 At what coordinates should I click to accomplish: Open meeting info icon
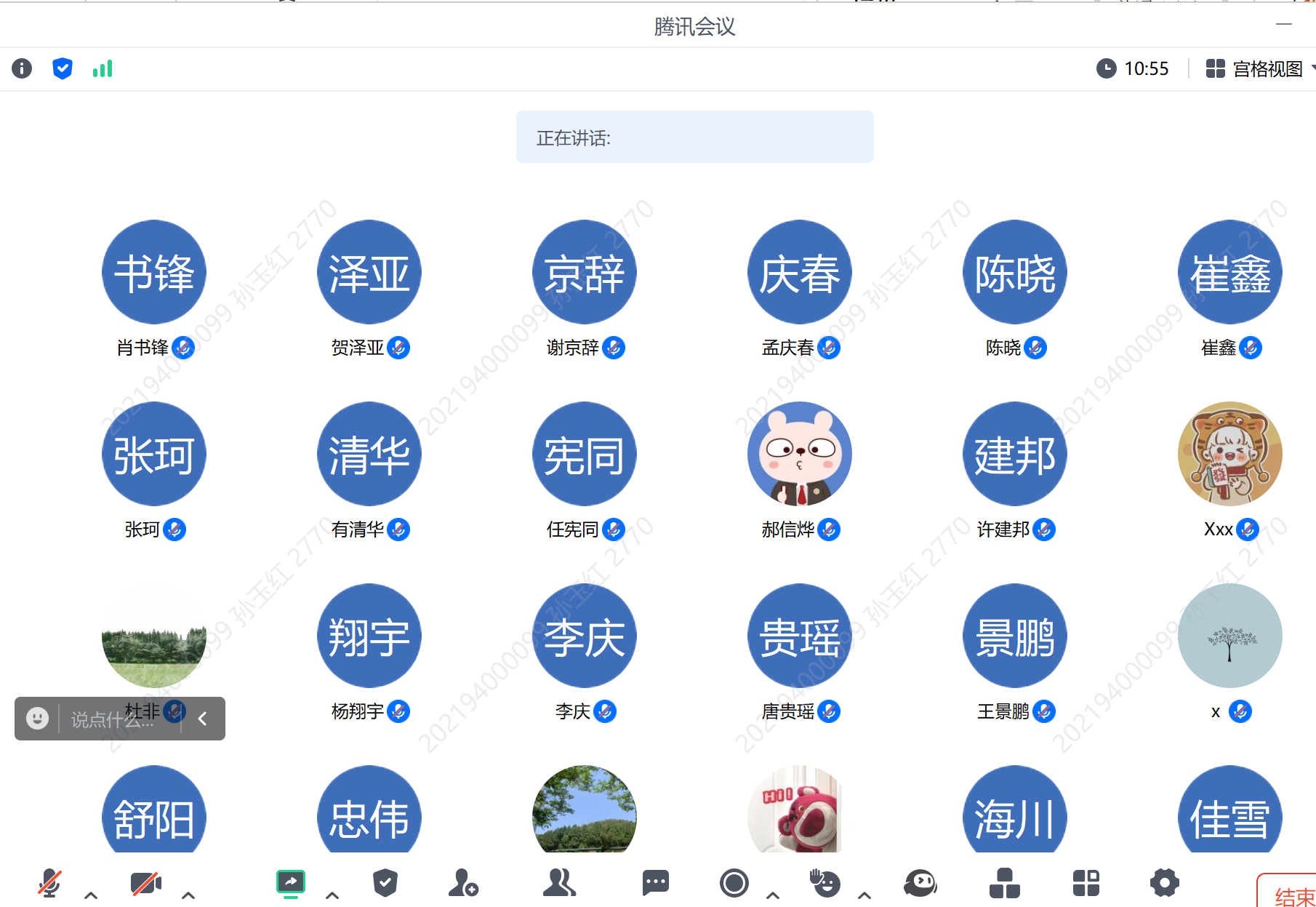(x=22, y=68)
